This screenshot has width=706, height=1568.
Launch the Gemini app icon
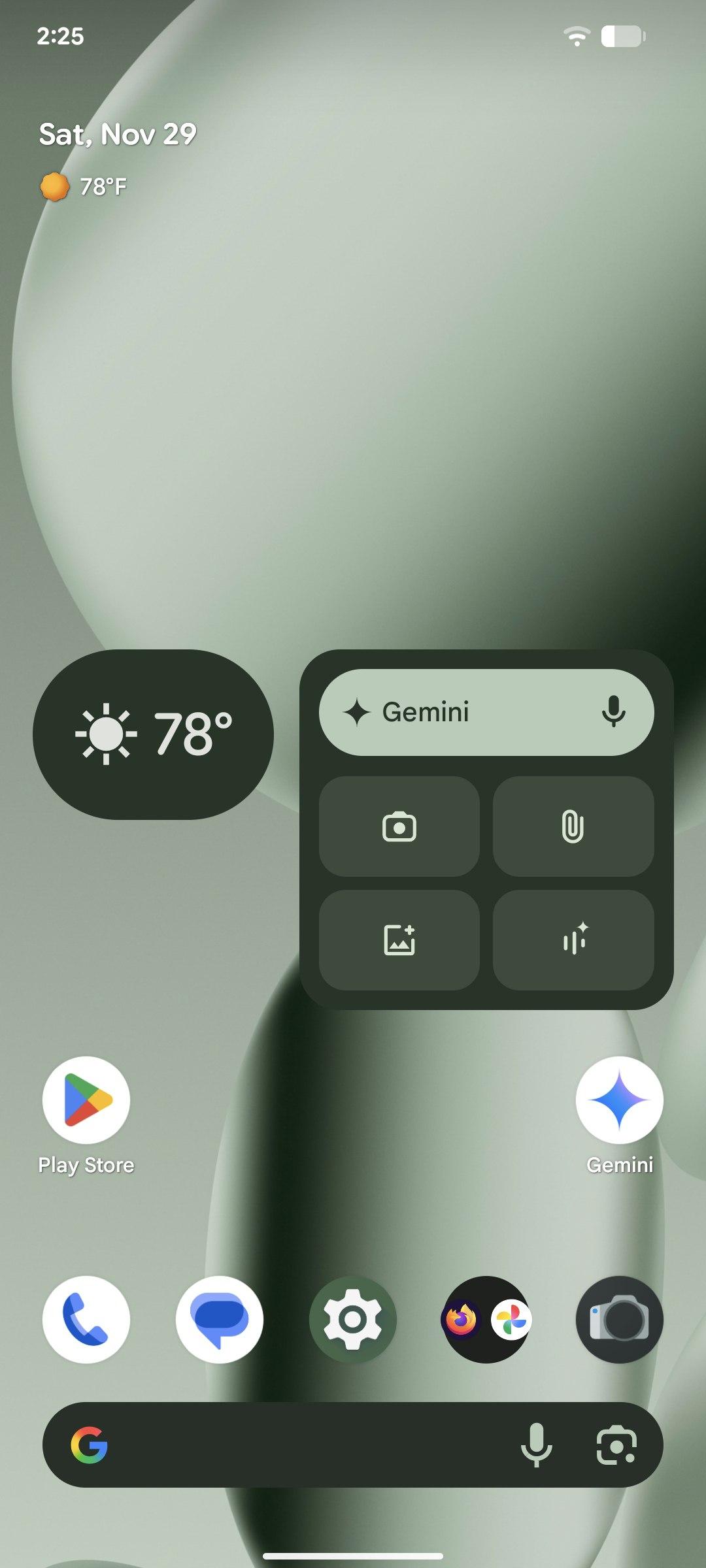(x=619, y=1100)
